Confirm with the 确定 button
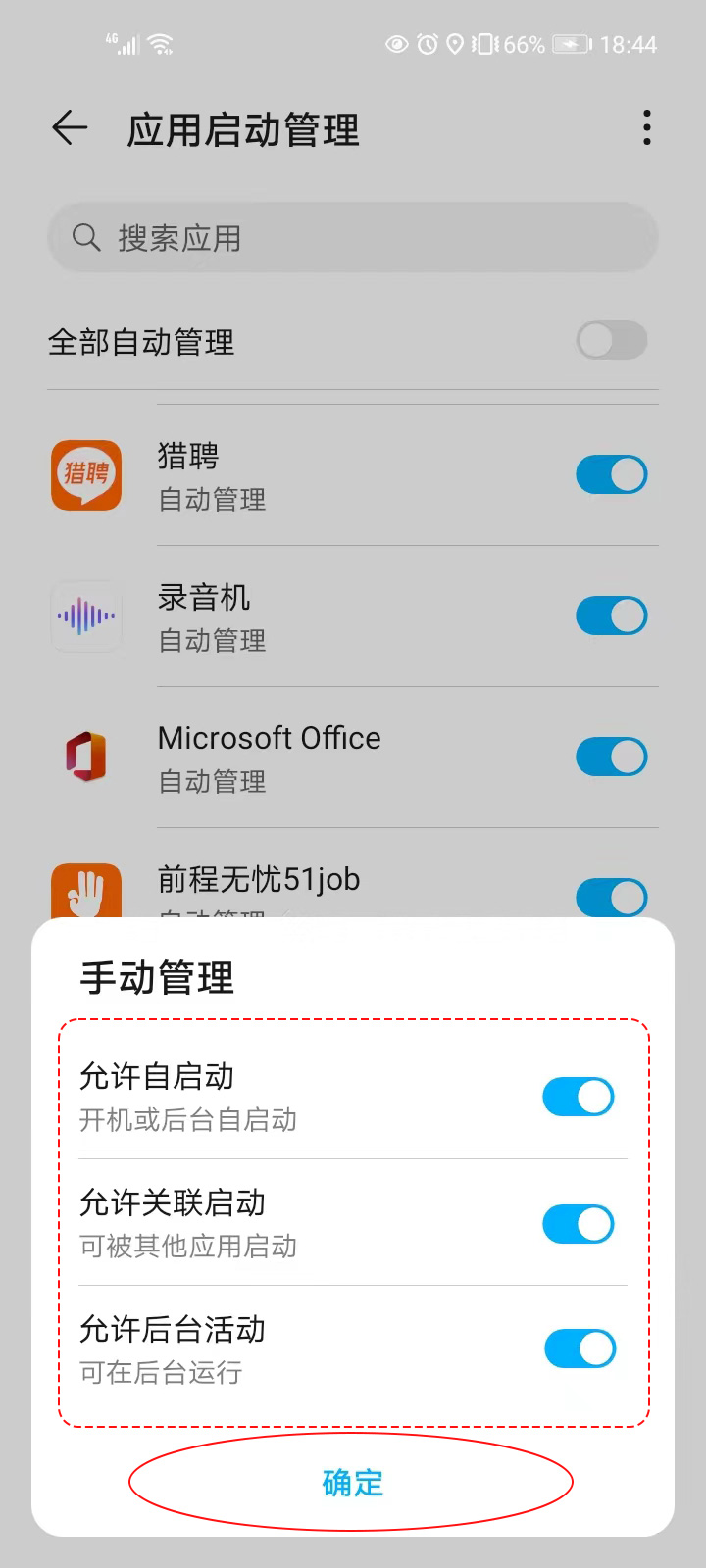The image size is (706, 1568). pyautogui.click(x=352, y=1482)
